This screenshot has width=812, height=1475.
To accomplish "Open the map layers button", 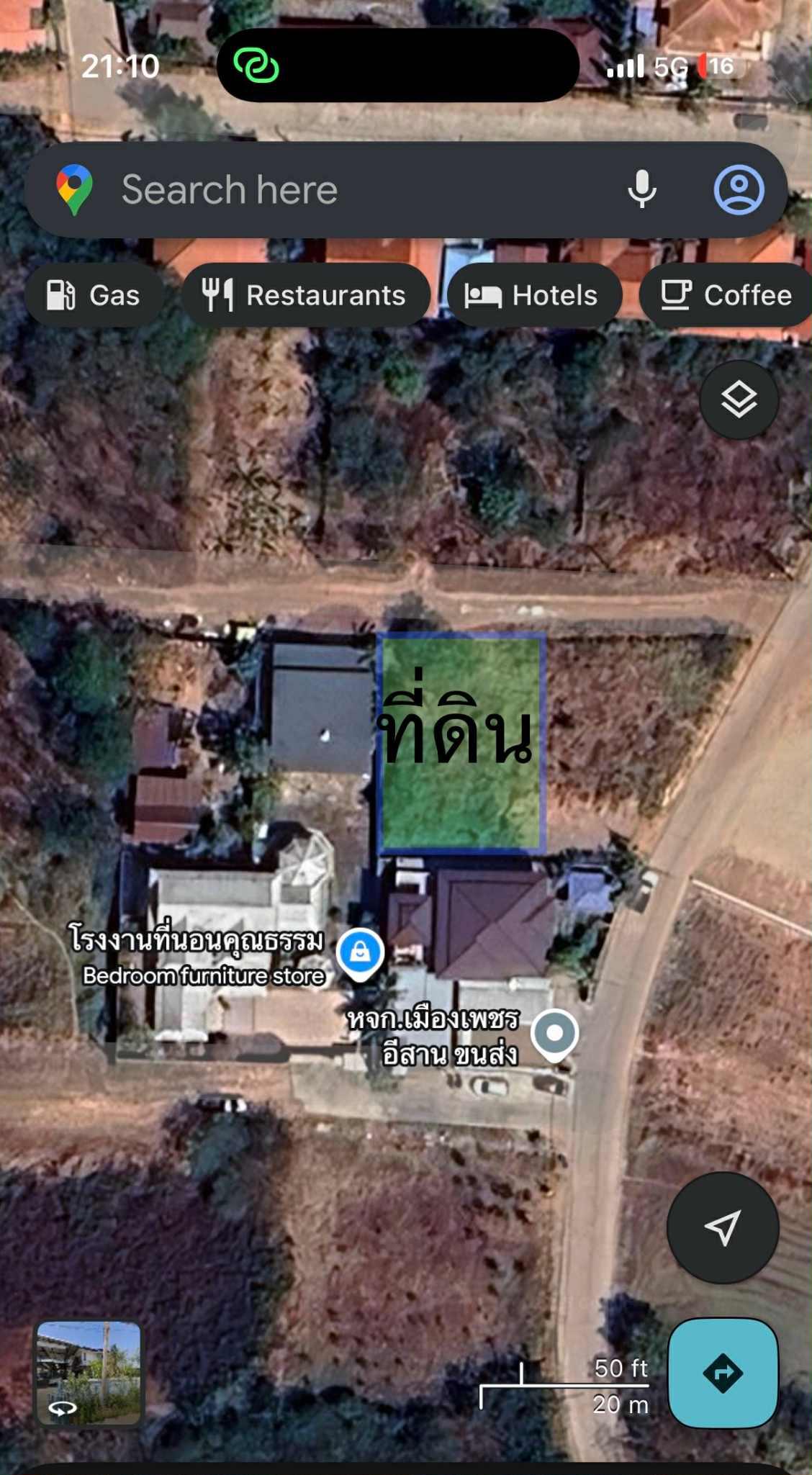I will click(739, 400).
